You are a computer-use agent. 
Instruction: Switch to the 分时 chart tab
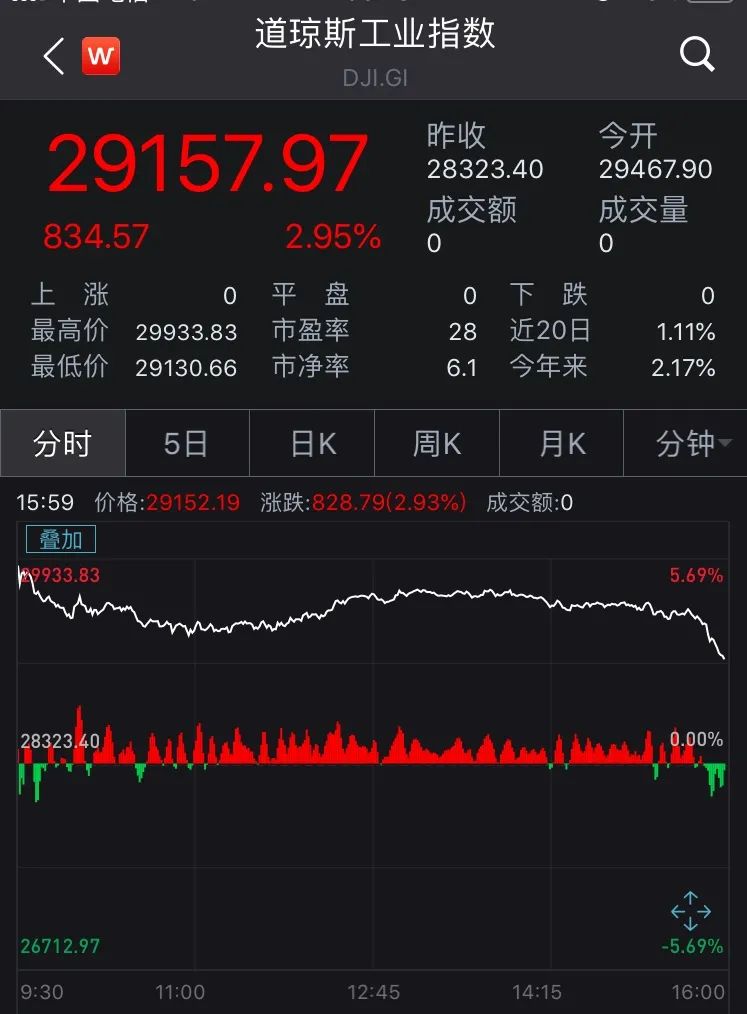(x=63, y=443)
